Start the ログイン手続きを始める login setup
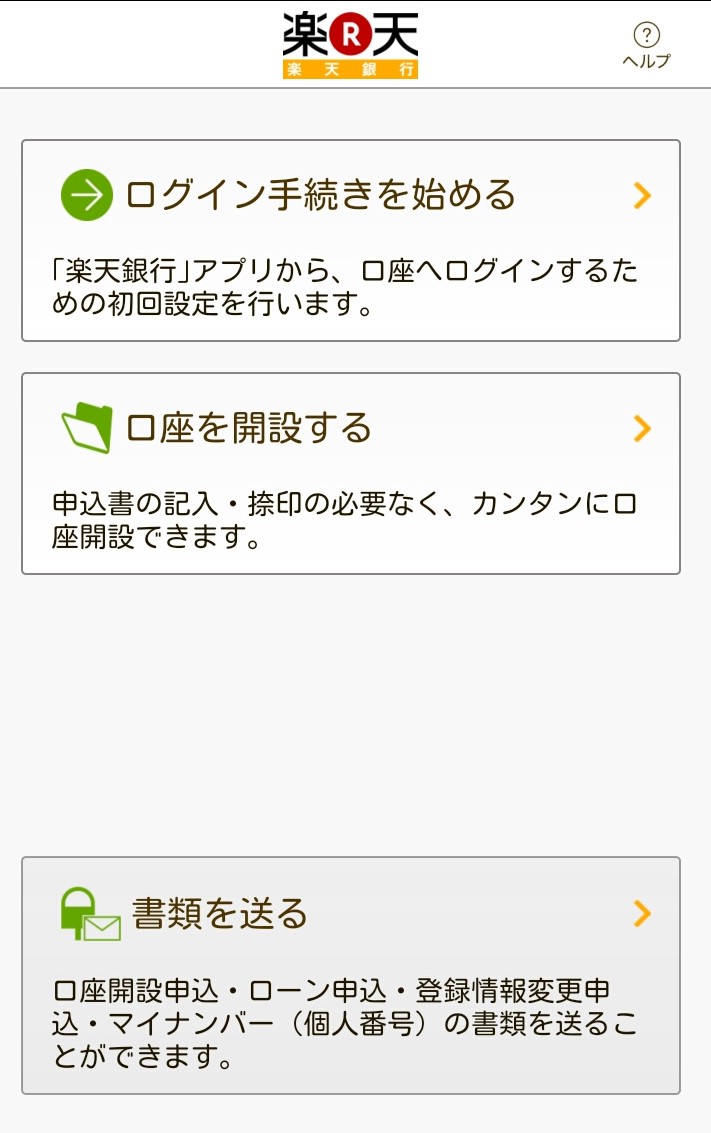711x1133 pixels. 350,240
